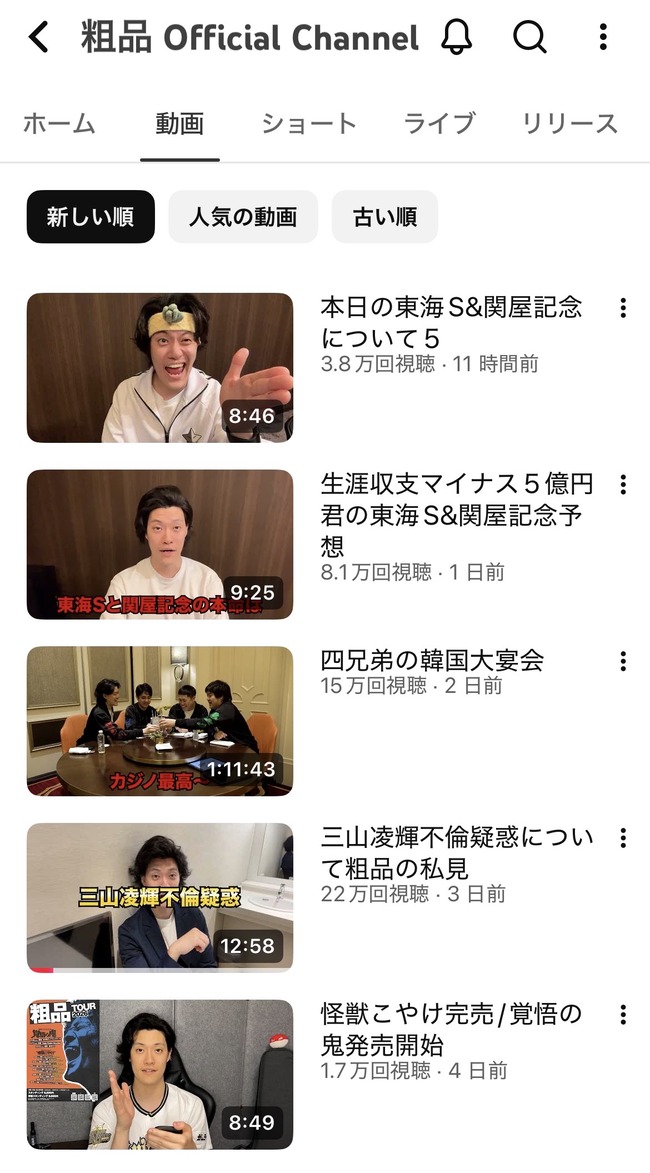Switch to the ホーム tab
This screenshot has width=650, height=1173.
(x=59, y=123)
